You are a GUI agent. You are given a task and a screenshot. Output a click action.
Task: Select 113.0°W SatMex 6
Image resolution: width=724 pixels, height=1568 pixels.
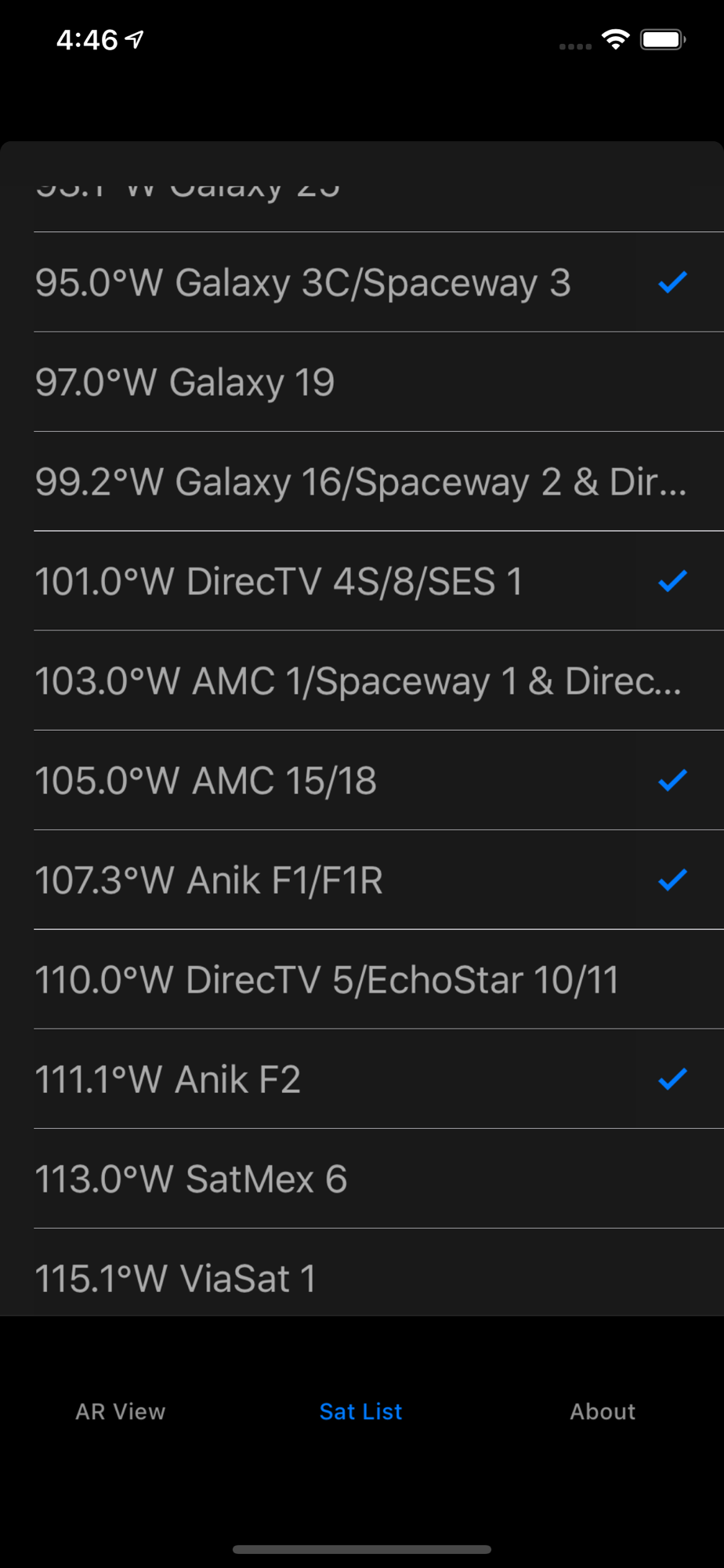point(362,1178)
